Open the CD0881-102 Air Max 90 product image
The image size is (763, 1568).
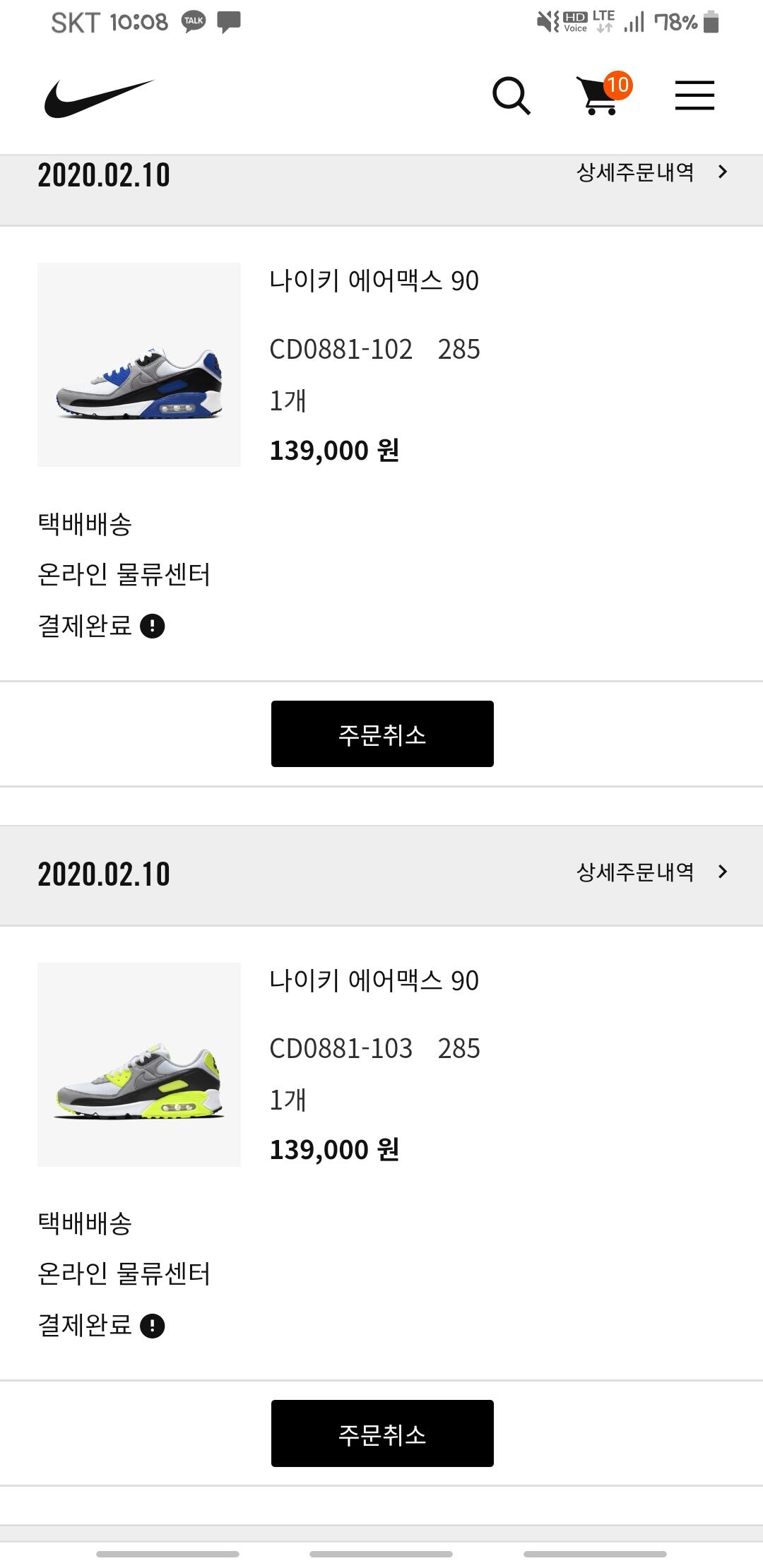(139, 364)
